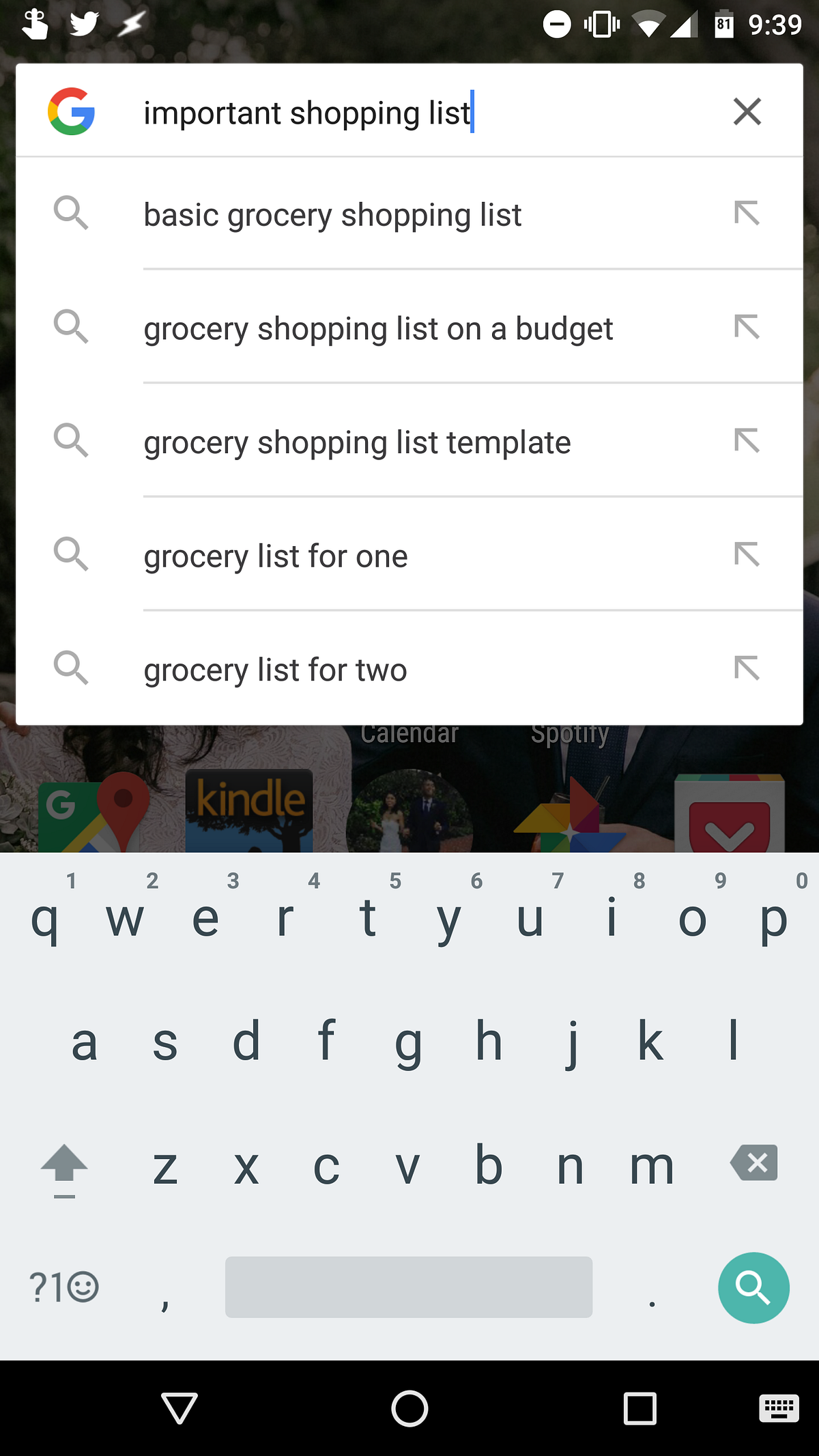Viewport: 819px width, 1456px height.
Task: Search for 'grocery list for one' suggestion
Action: pos(276,556)
